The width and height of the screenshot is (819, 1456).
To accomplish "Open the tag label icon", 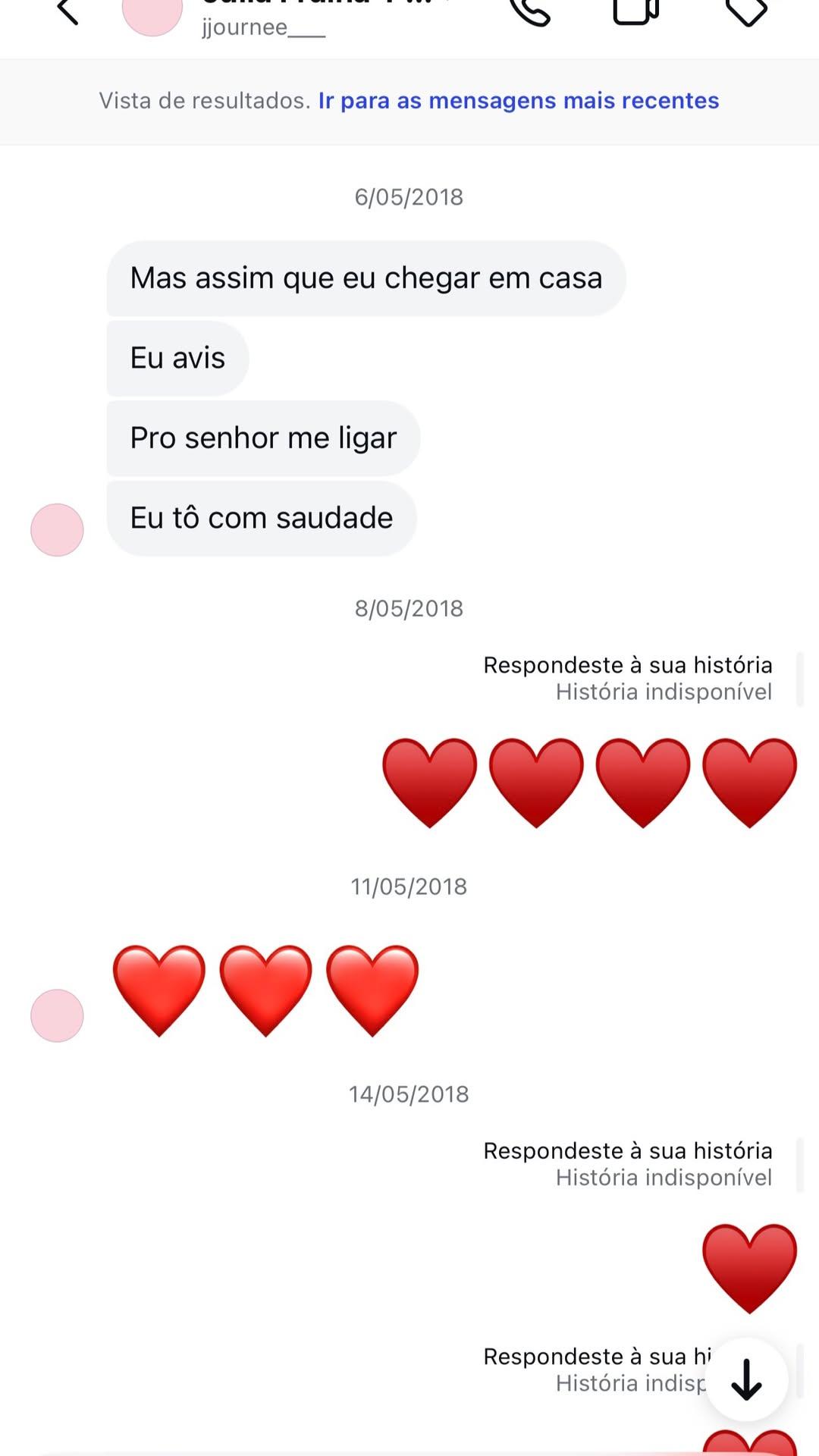I will point(746,11).
